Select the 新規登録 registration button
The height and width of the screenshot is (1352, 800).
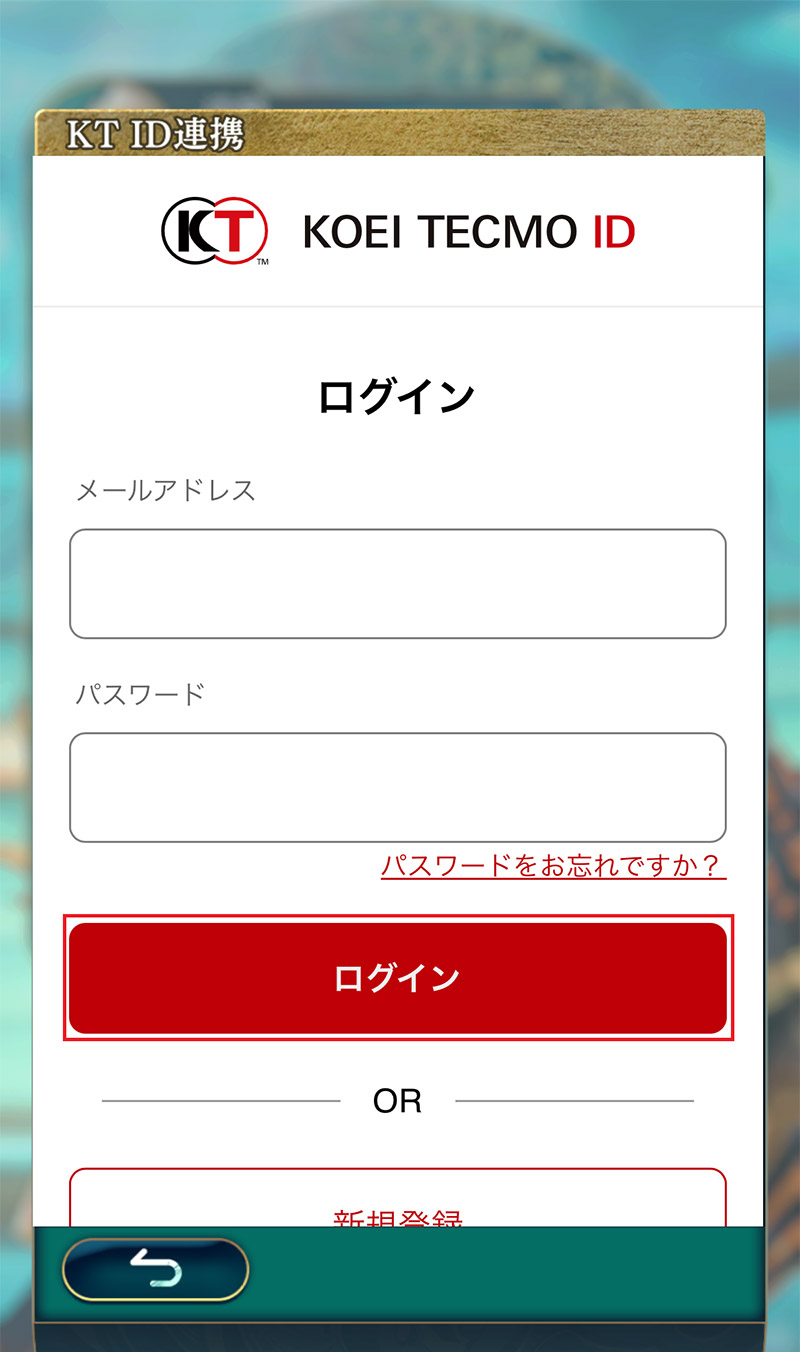tap(398, 1205)
